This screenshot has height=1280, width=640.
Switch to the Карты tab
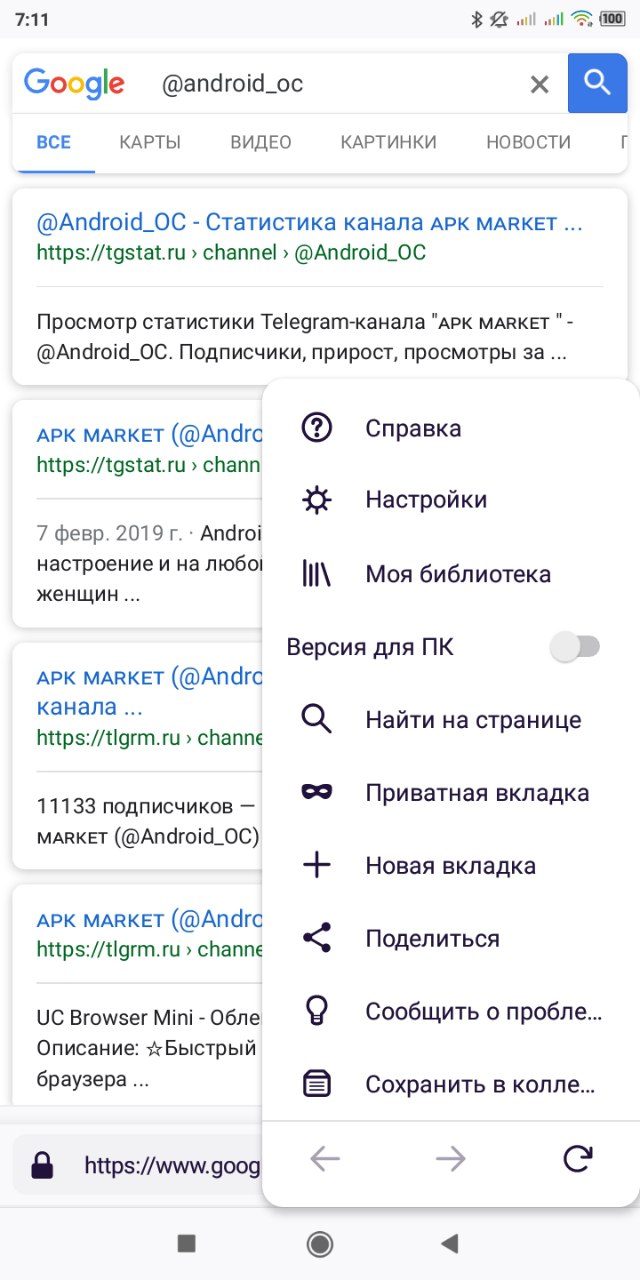tap(150, 142)
